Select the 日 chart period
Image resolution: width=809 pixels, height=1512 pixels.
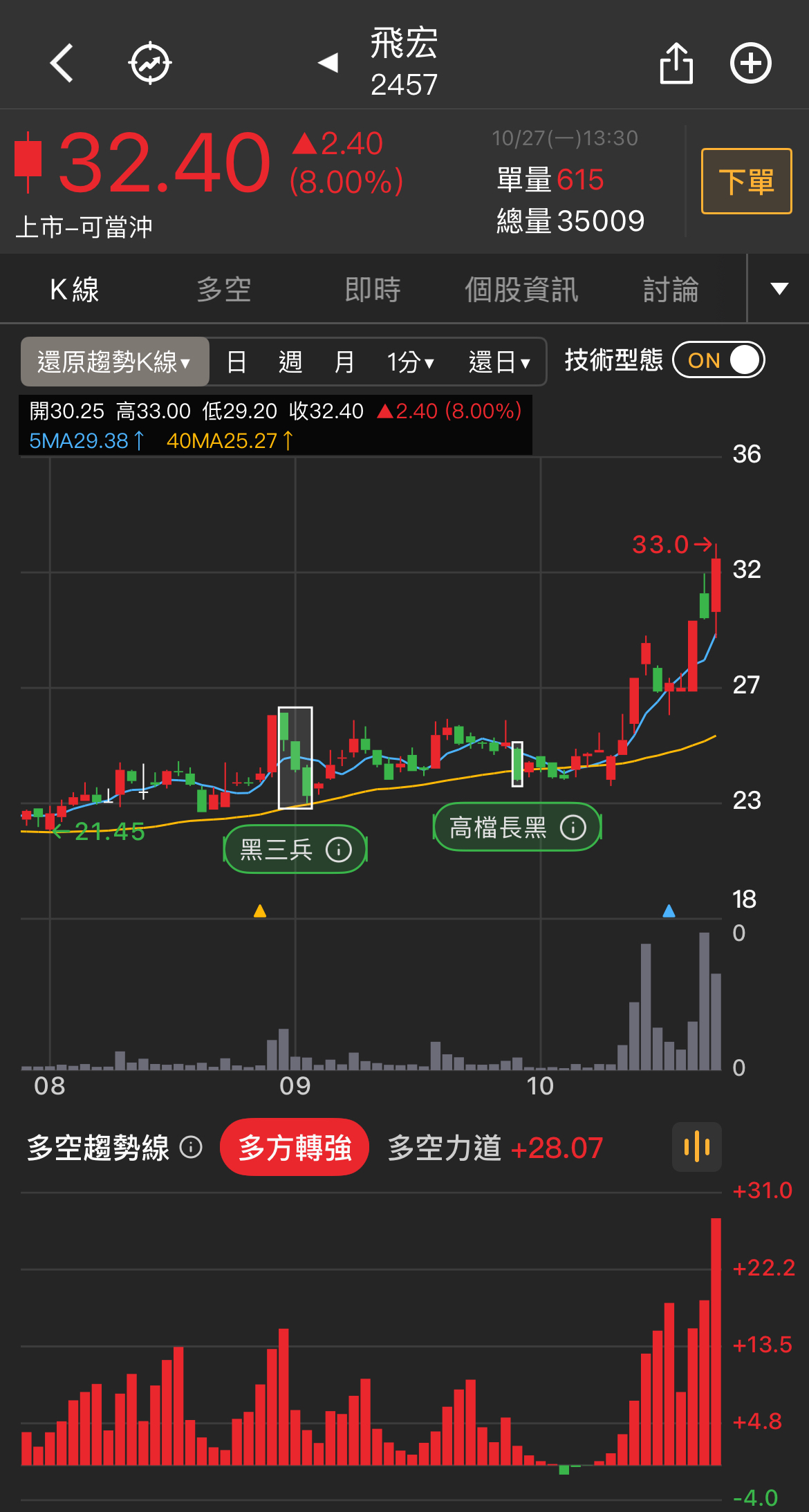click(236, 362)
